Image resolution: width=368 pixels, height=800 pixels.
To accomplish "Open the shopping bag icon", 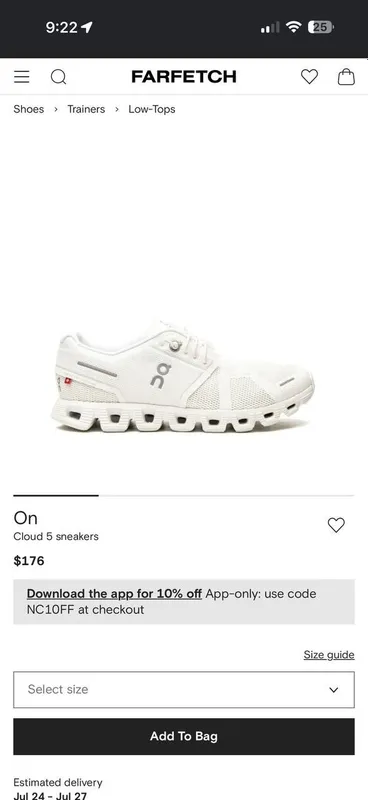I will [x=346, y=77].
